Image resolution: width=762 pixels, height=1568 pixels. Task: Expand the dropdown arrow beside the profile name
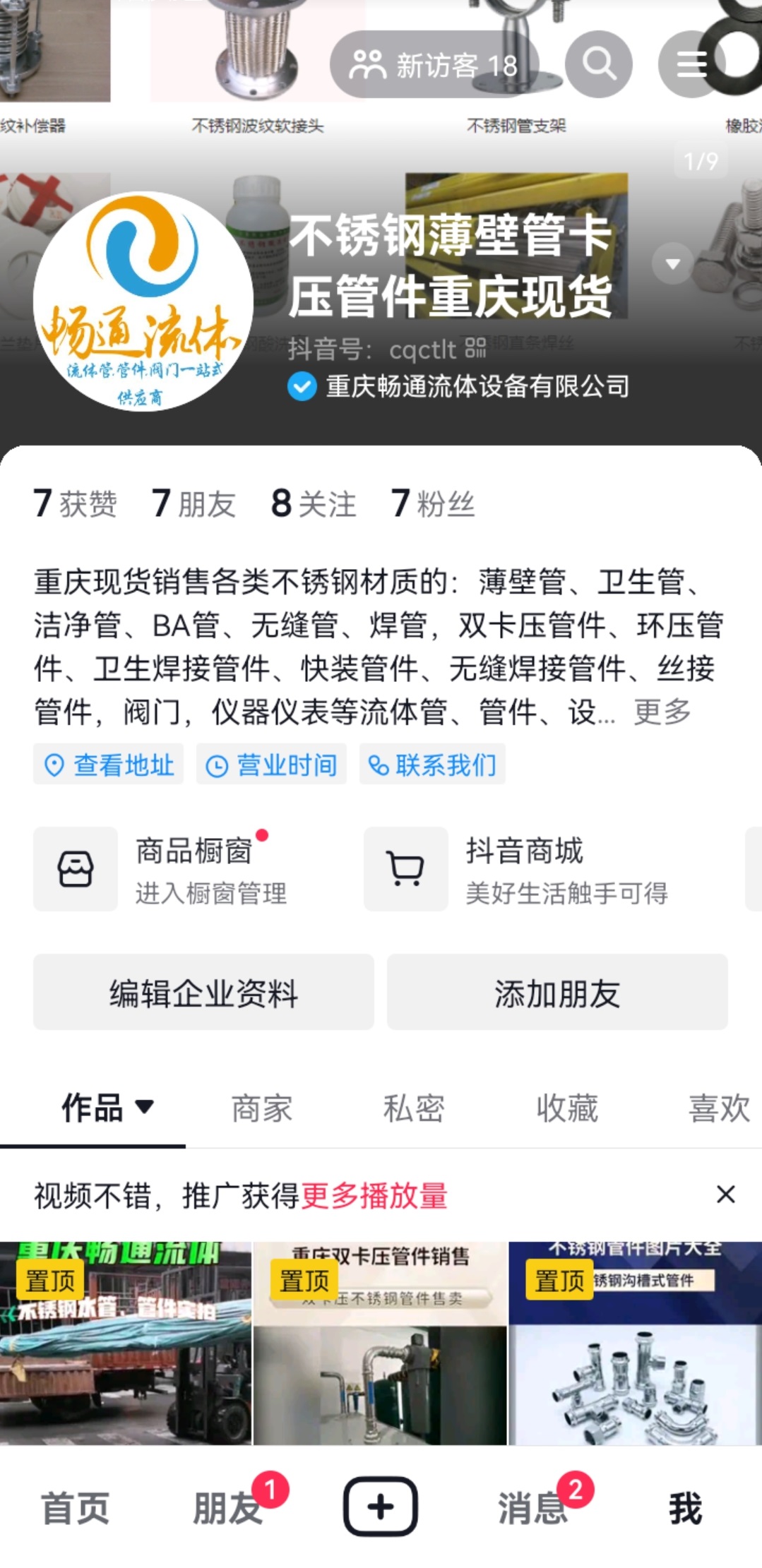[x=672, y=264]
